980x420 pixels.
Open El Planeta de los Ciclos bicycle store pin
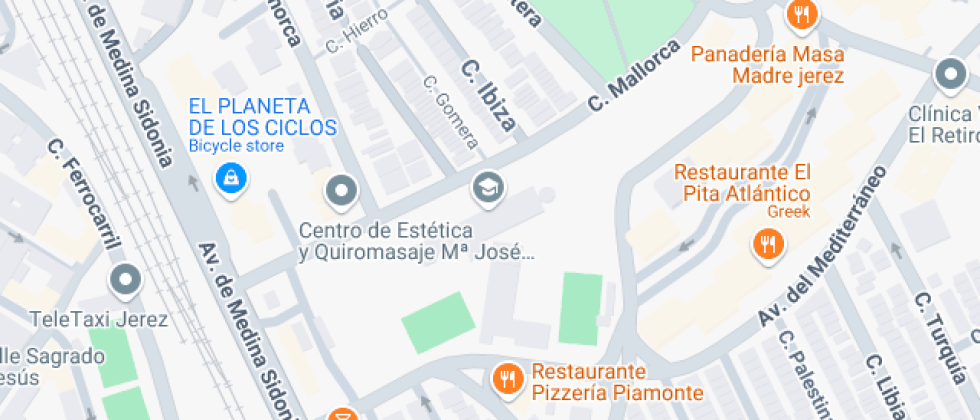(232, 179)
